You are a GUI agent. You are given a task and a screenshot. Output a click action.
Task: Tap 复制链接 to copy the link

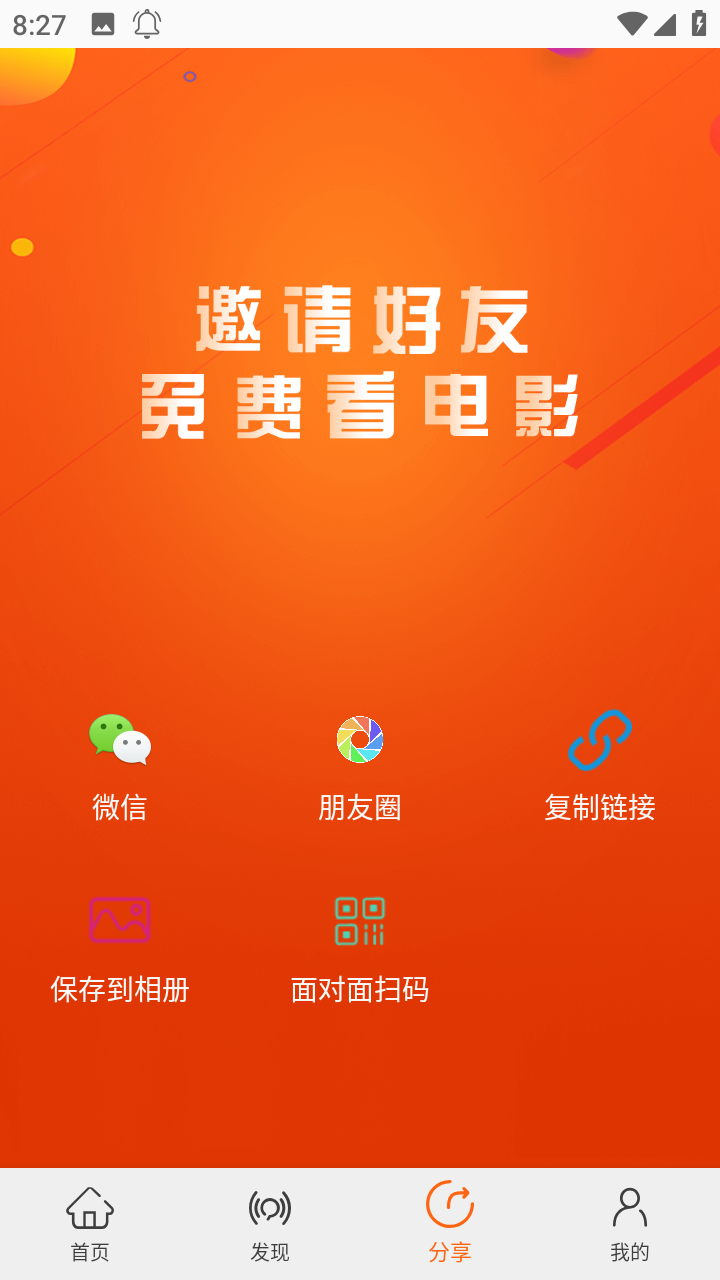[x=600, y=765]
